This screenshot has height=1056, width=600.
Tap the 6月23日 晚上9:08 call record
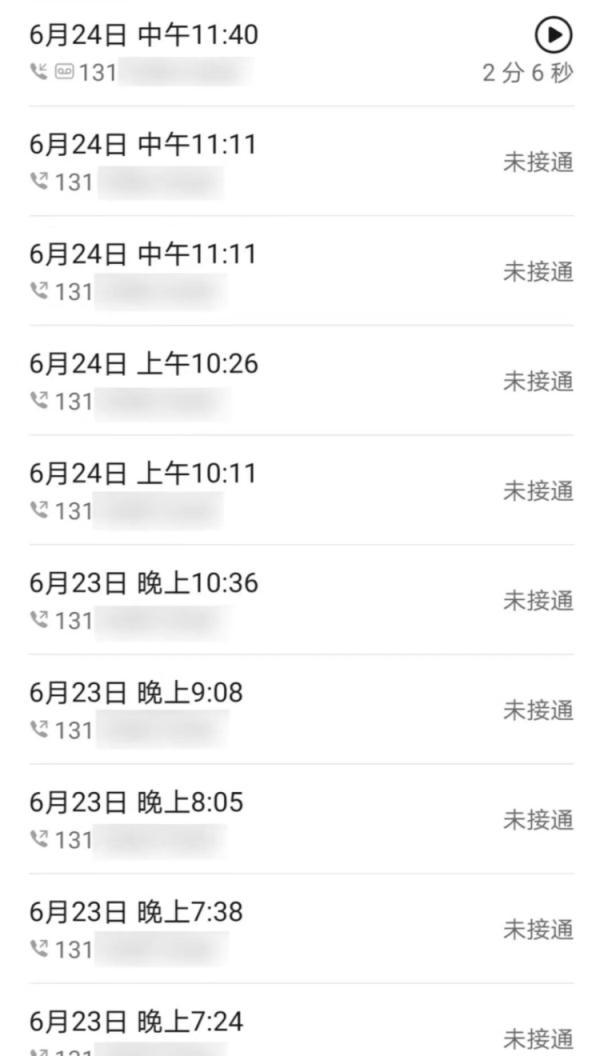coord(300,710)
